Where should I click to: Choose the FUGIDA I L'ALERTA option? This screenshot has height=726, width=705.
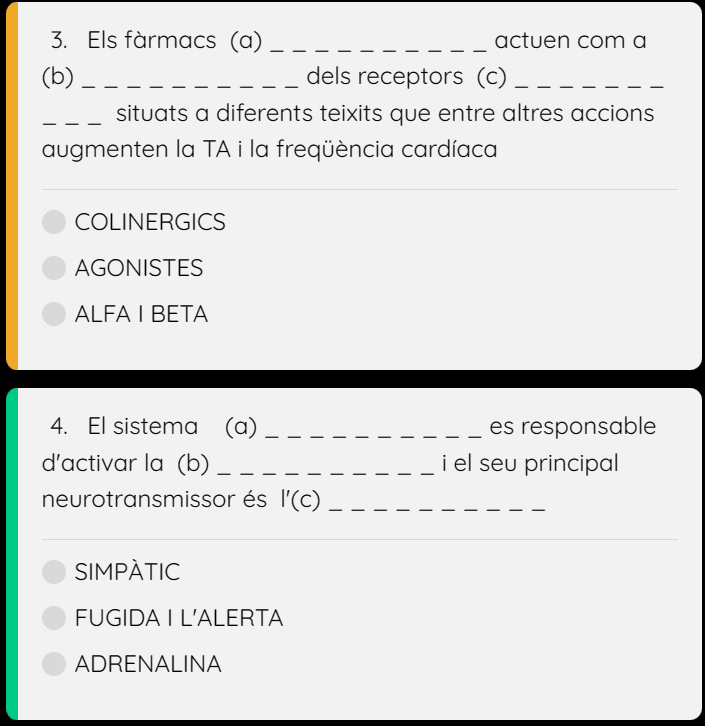coord(56,618)
